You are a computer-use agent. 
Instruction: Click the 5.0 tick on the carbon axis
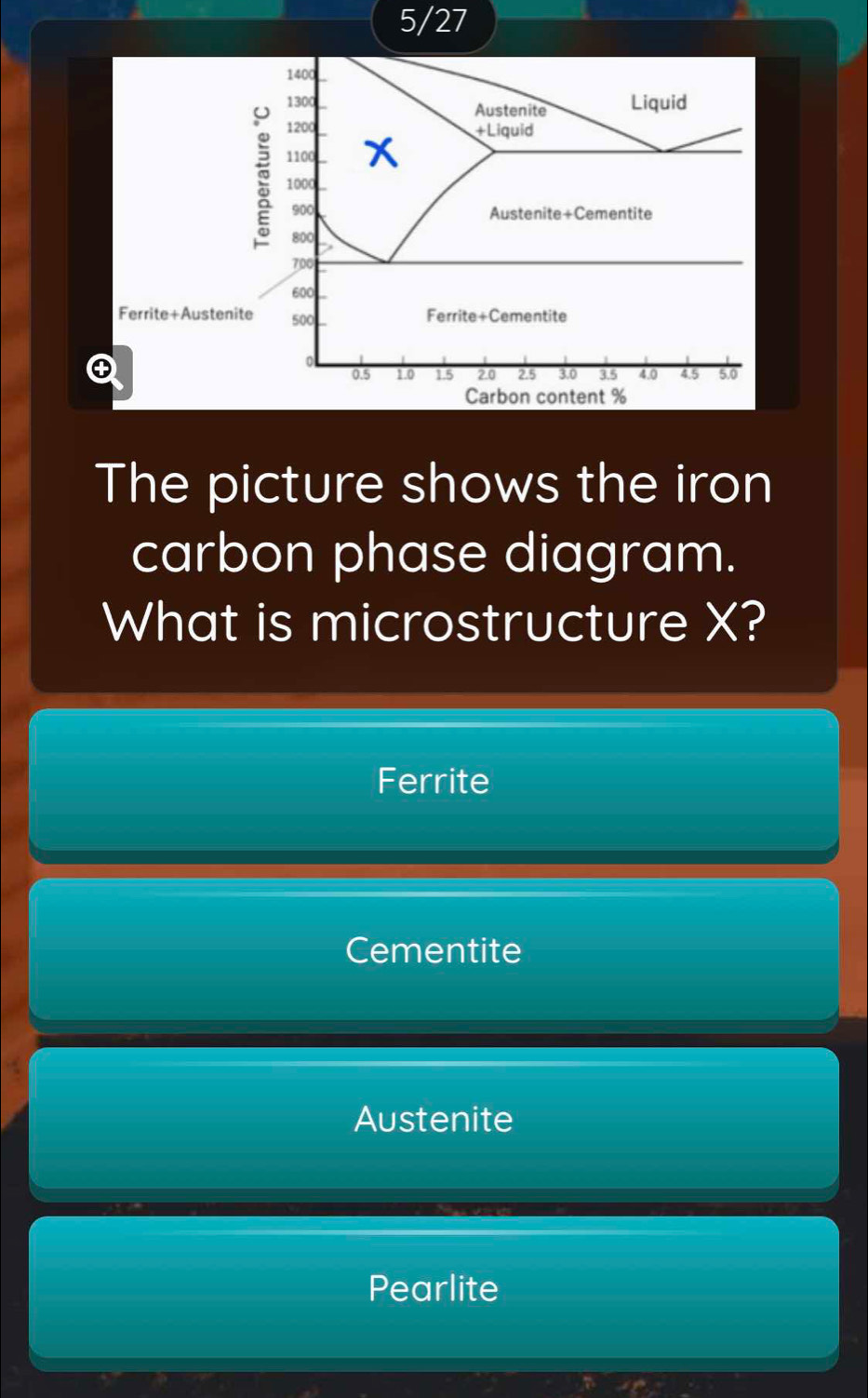(x=728, y=374)
